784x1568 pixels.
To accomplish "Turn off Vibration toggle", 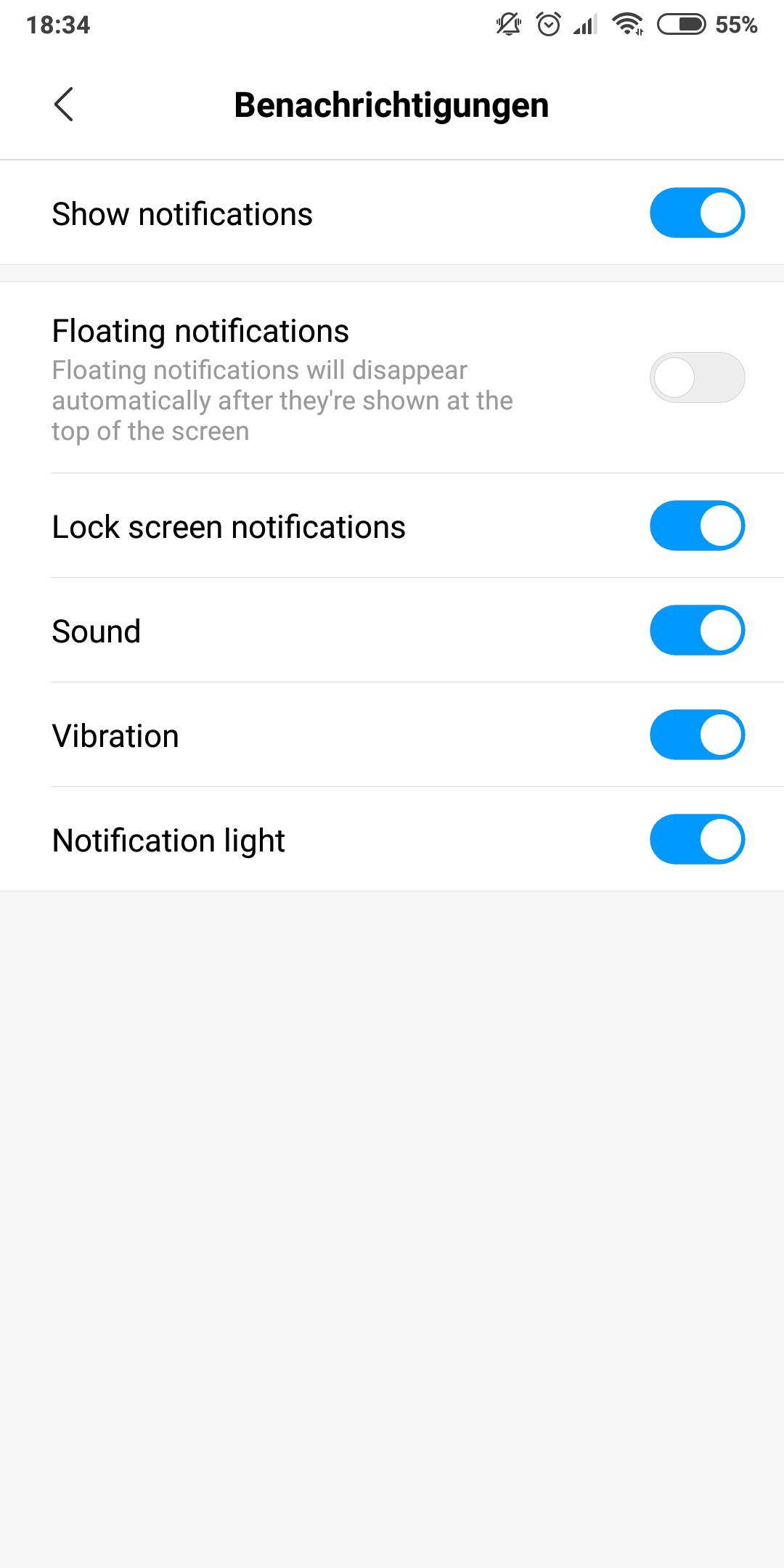I will [x=697, y=735].
